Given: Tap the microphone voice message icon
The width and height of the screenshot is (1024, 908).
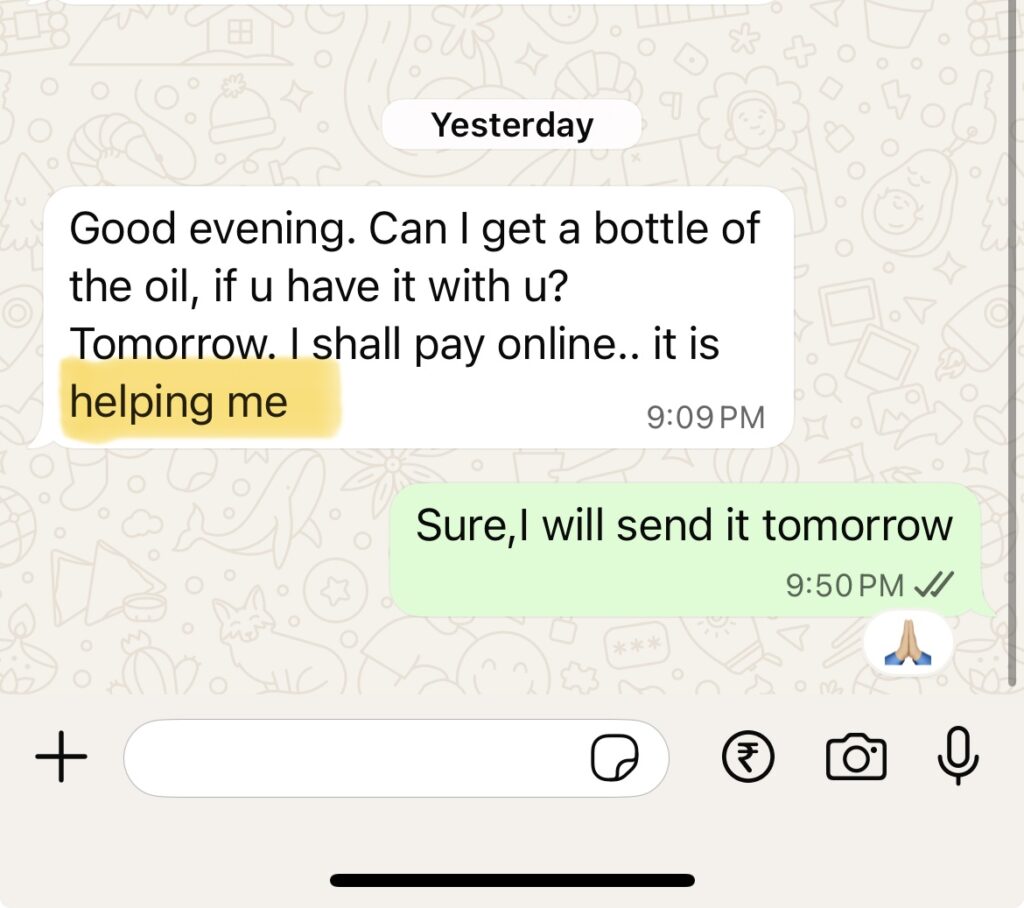Looking at the screenshot, I should pyautogui.click(x=957, y=756).
